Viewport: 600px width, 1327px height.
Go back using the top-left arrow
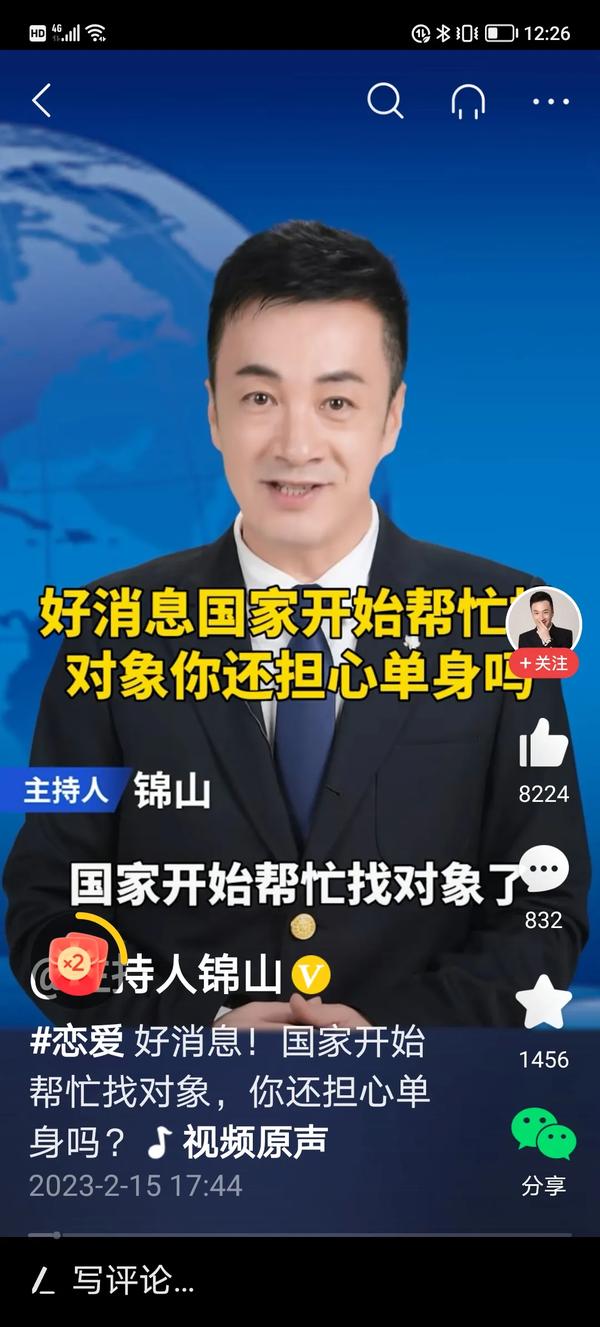[x=42, y=101]
